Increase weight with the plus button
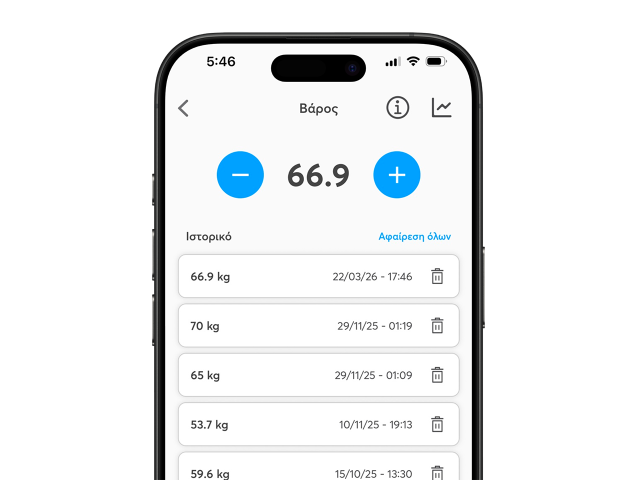 397,175
